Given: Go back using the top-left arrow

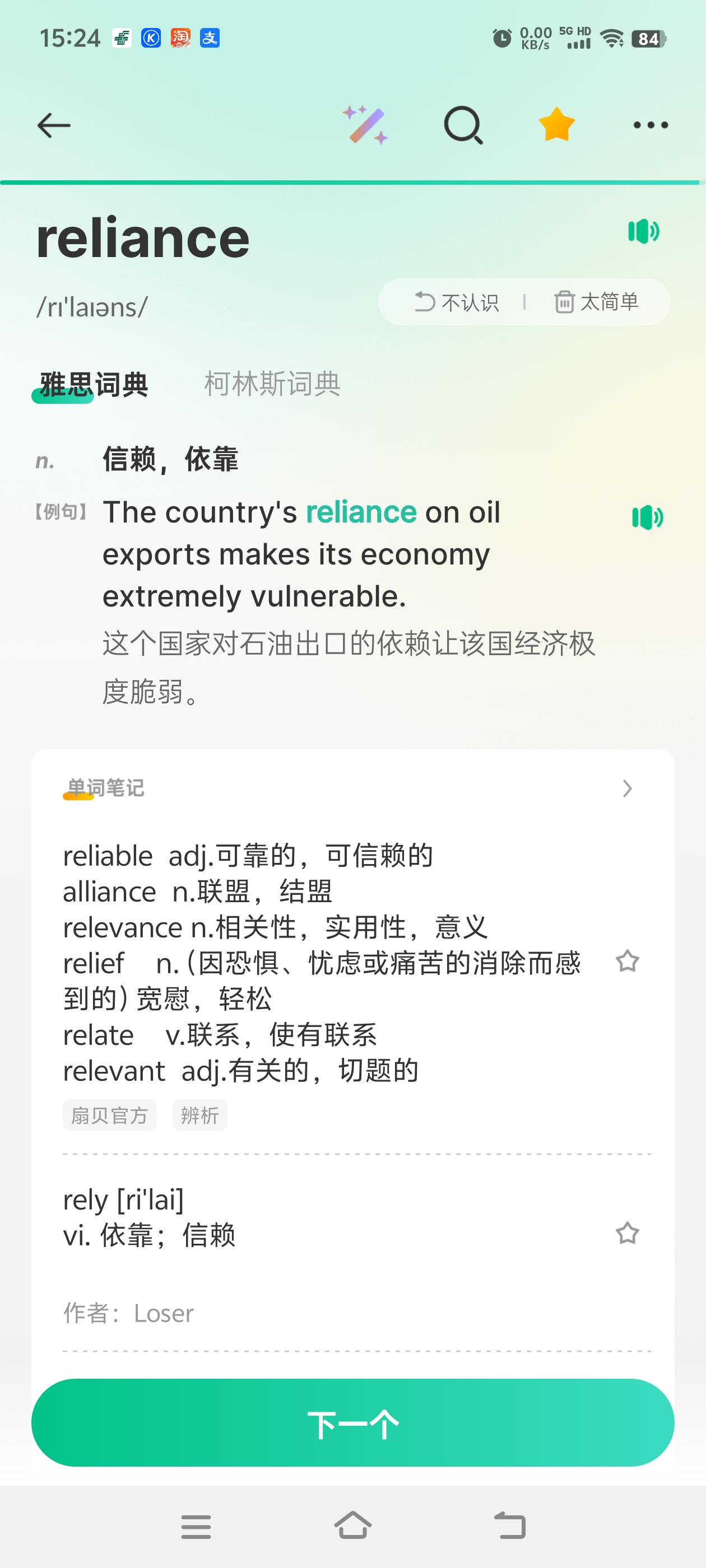Looking at the screenshot, I should (54, 125).
